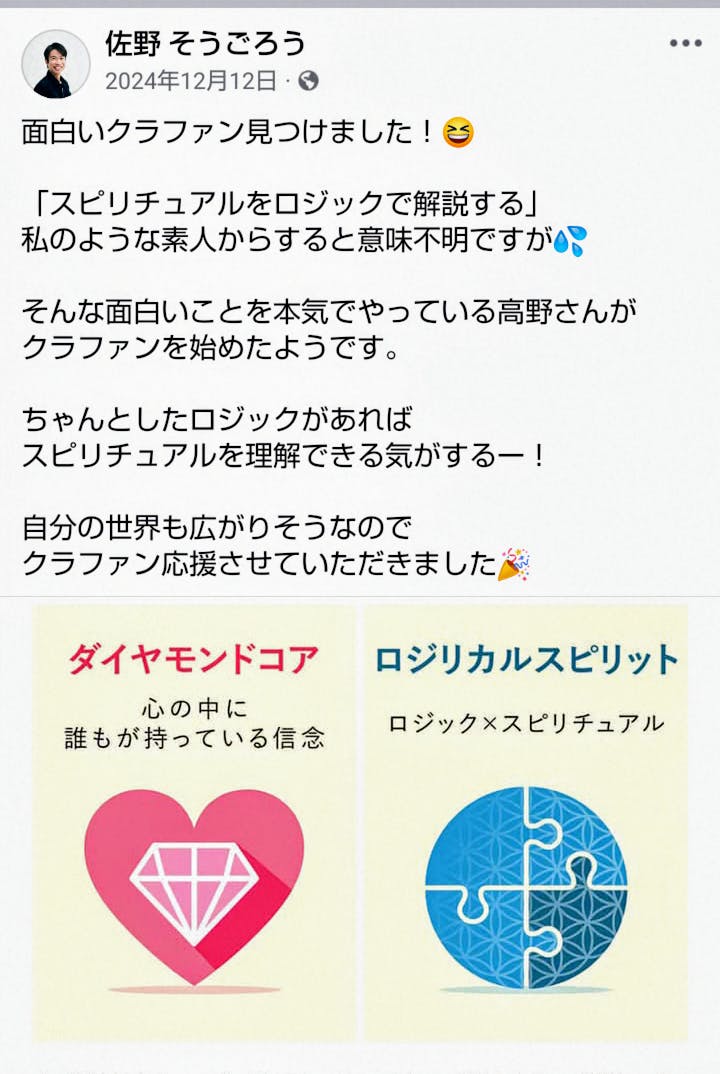Image resolution: width=720 pixels, height=1074 pixels.
Task: Open 佐野 そうごろう's profile picture
Action: (55, 64)
